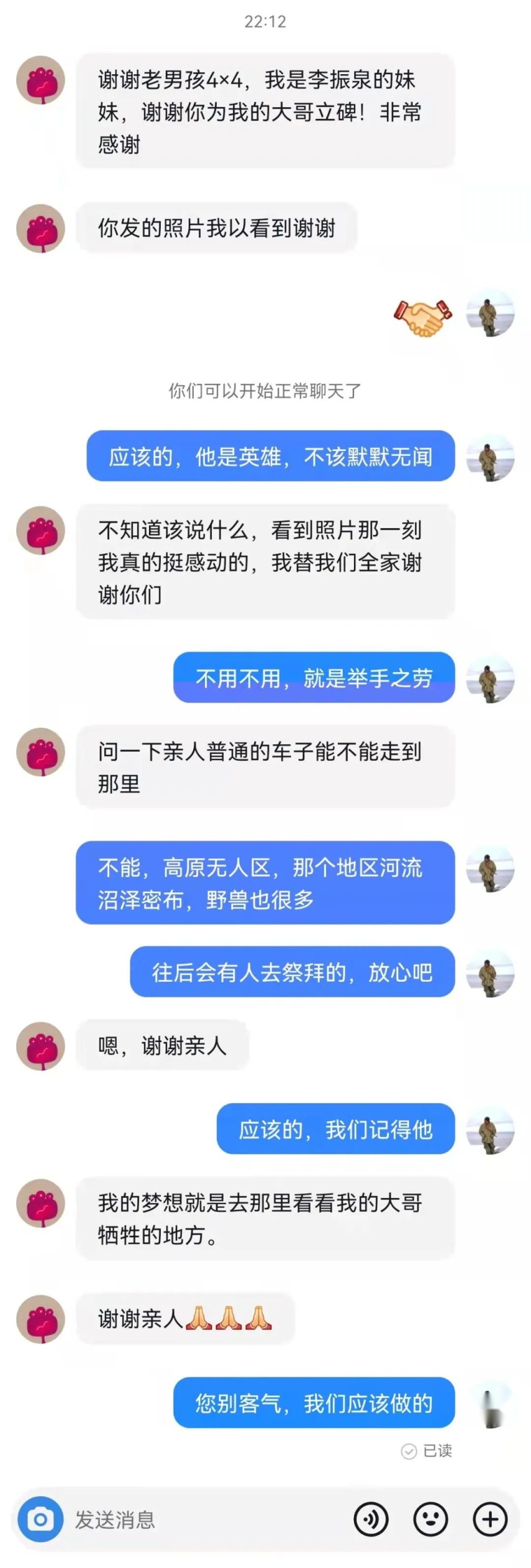Viewport: 531px width, 1568px height.
Task: Tap the 发送消息 message input field
Action: click(206, 1519)
